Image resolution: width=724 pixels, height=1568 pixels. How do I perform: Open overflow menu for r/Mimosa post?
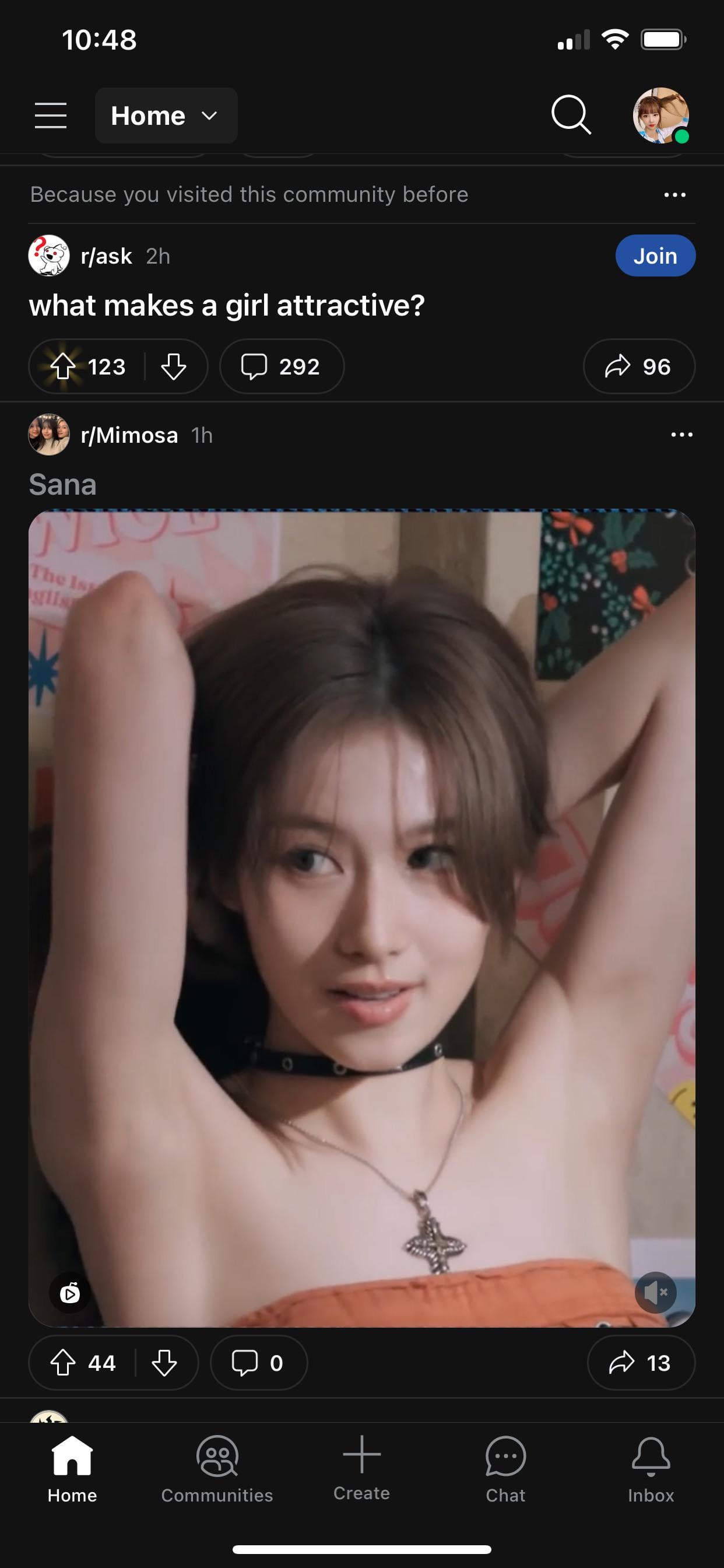click(x=681, y=435)
